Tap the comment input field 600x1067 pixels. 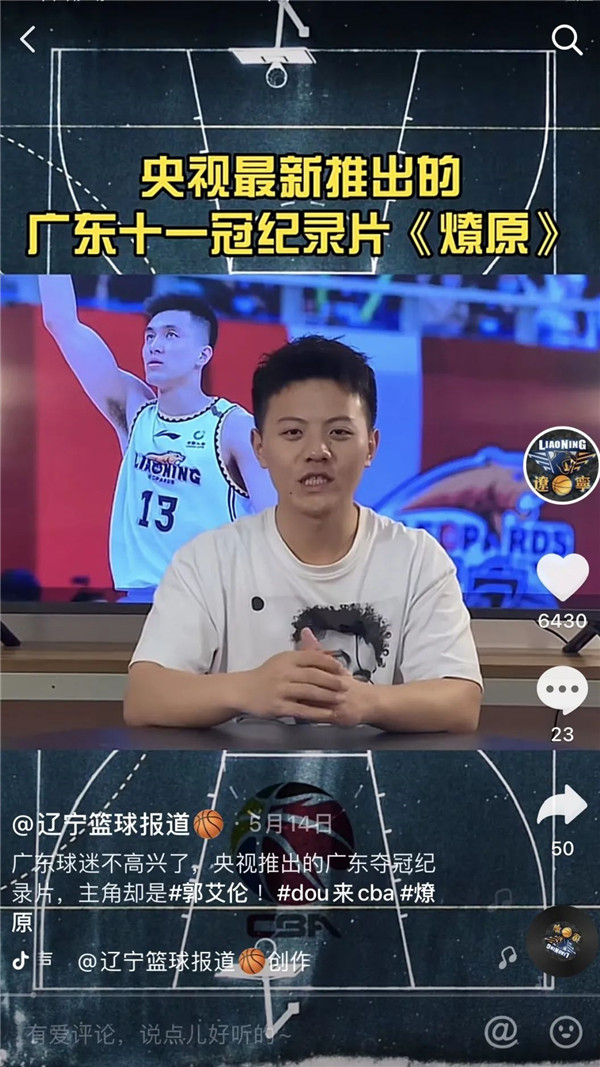coord(200,1033)
